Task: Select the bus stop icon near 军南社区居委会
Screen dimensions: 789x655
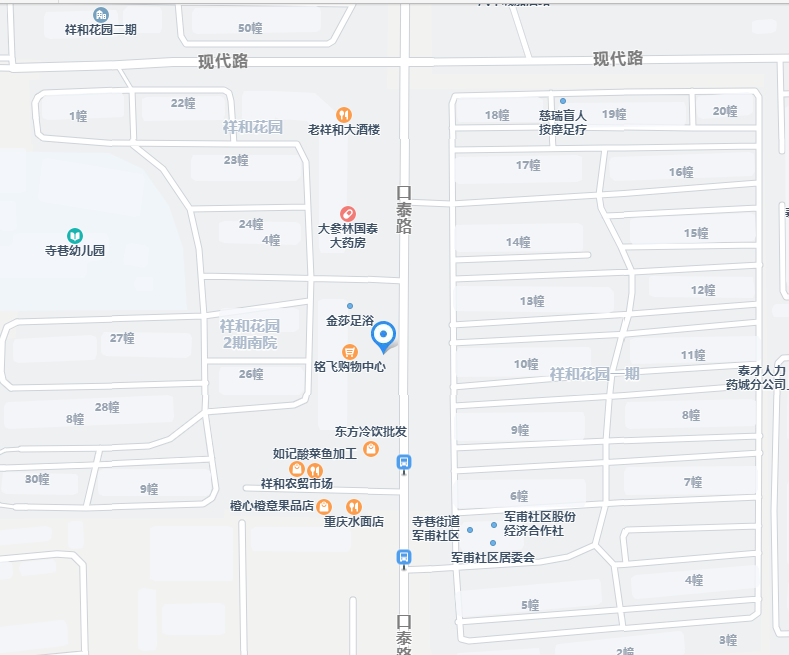Action: (404, 557)
